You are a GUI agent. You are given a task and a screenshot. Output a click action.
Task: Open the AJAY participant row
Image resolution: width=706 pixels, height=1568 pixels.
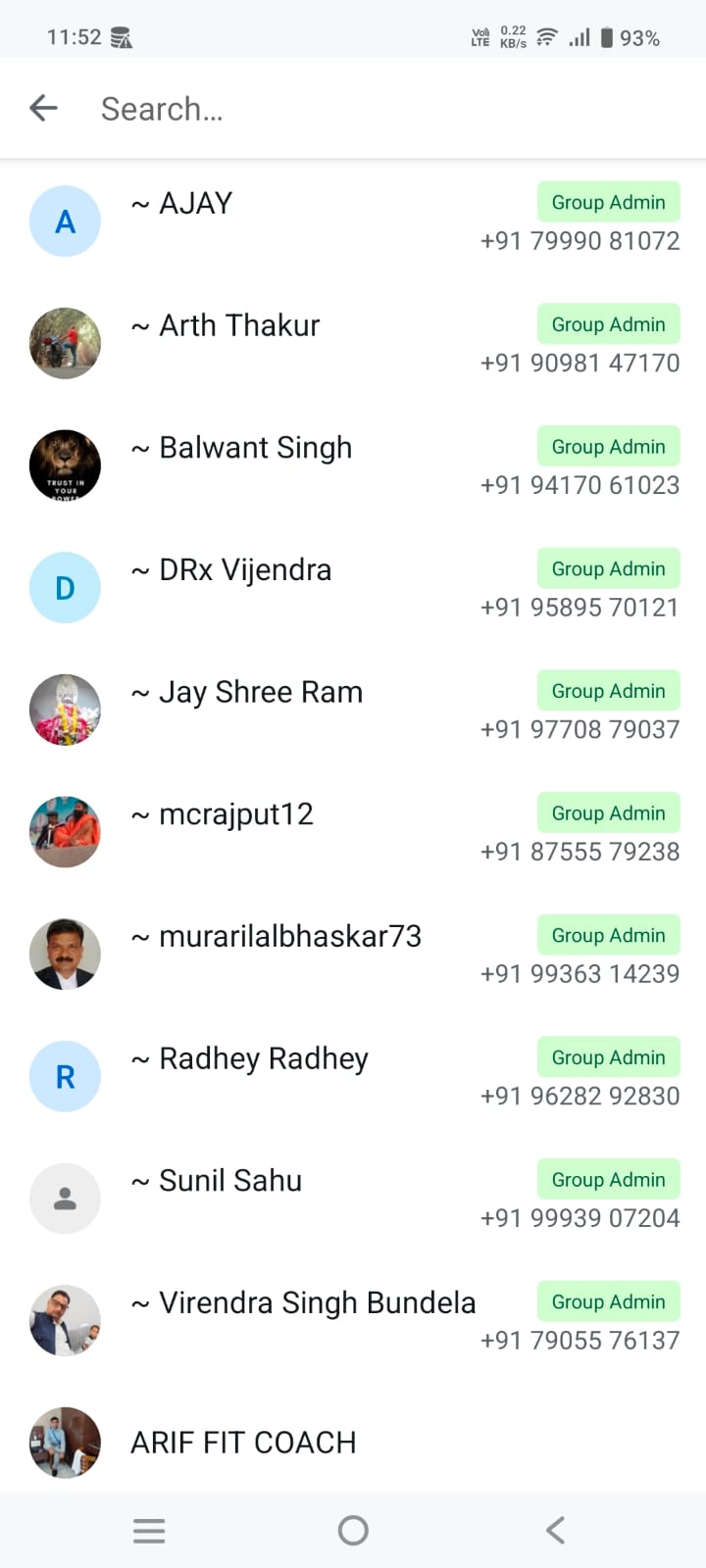(x=353, y=221)
